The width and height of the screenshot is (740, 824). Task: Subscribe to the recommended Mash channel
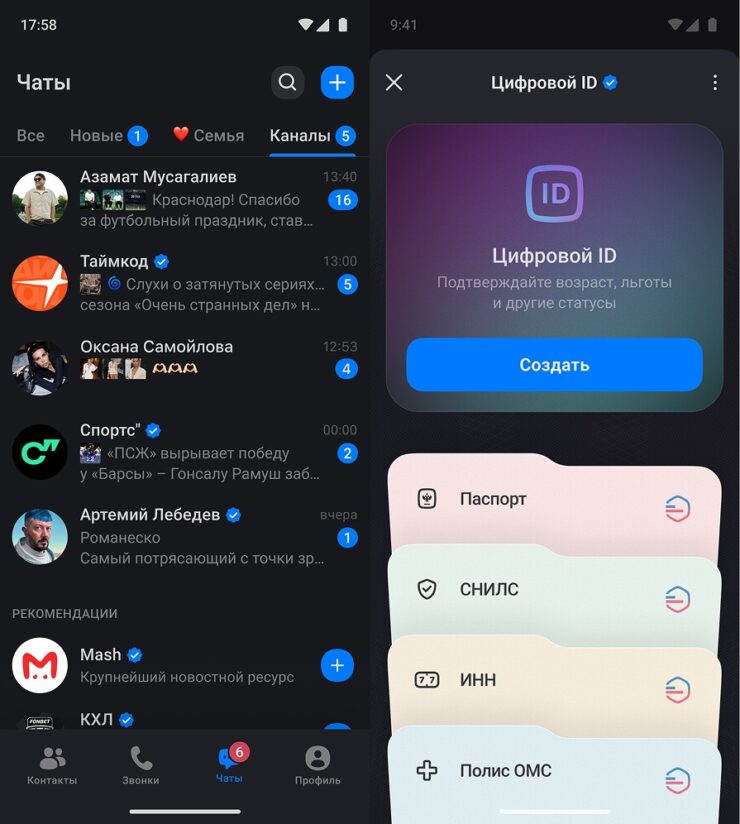coord(337,665)
